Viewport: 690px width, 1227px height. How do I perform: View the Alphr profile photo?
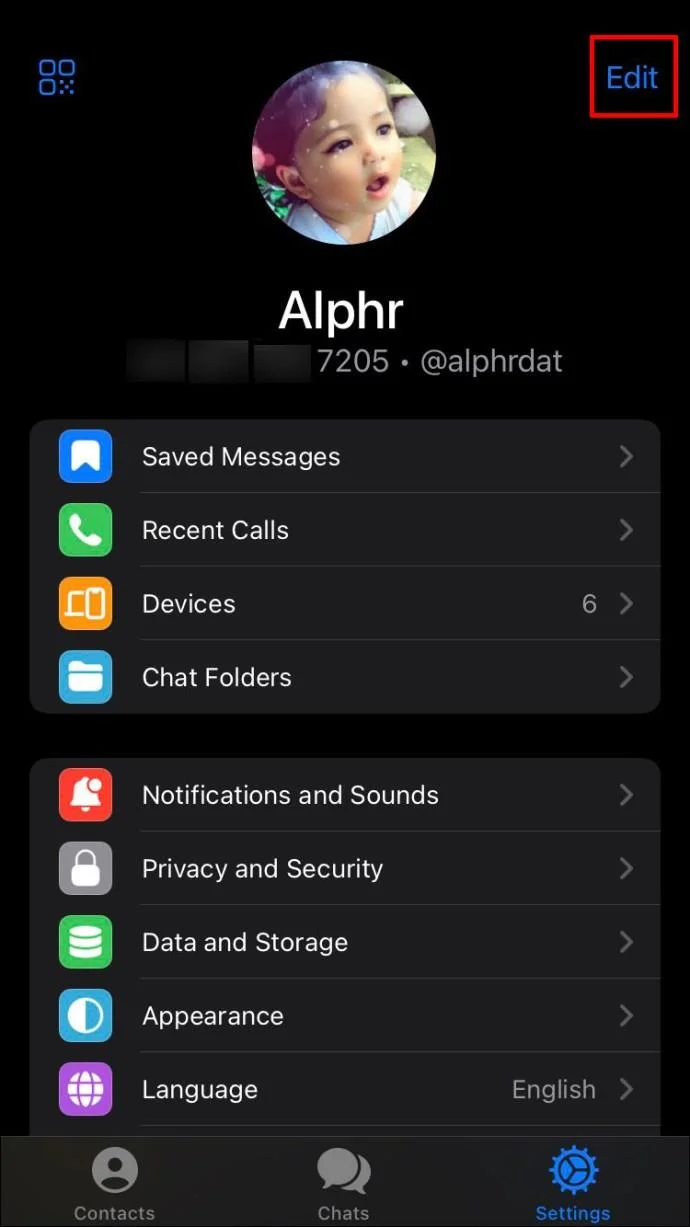(x=343, y=153)
